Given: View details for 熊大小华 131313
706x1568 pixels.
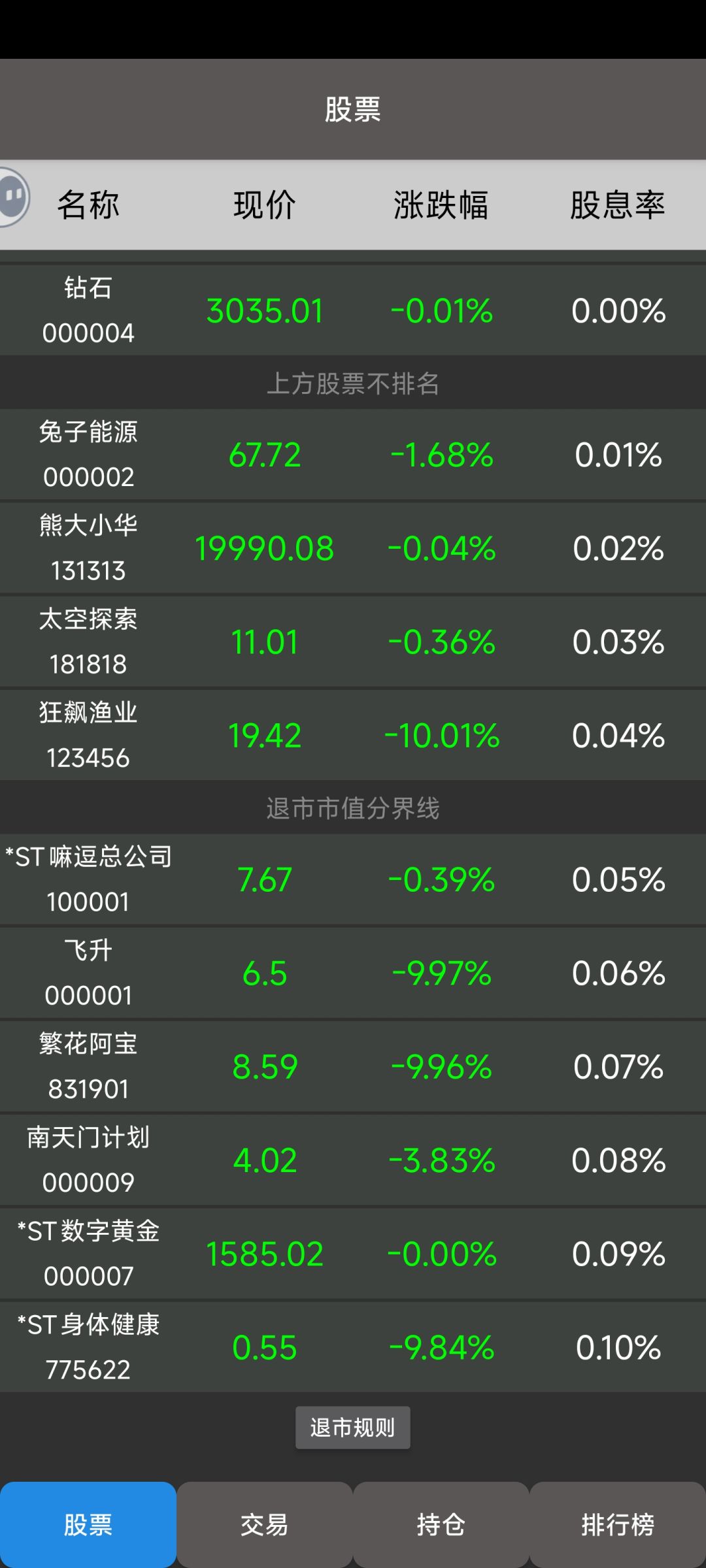Looking at the screenshot, I should click(353, 548).
